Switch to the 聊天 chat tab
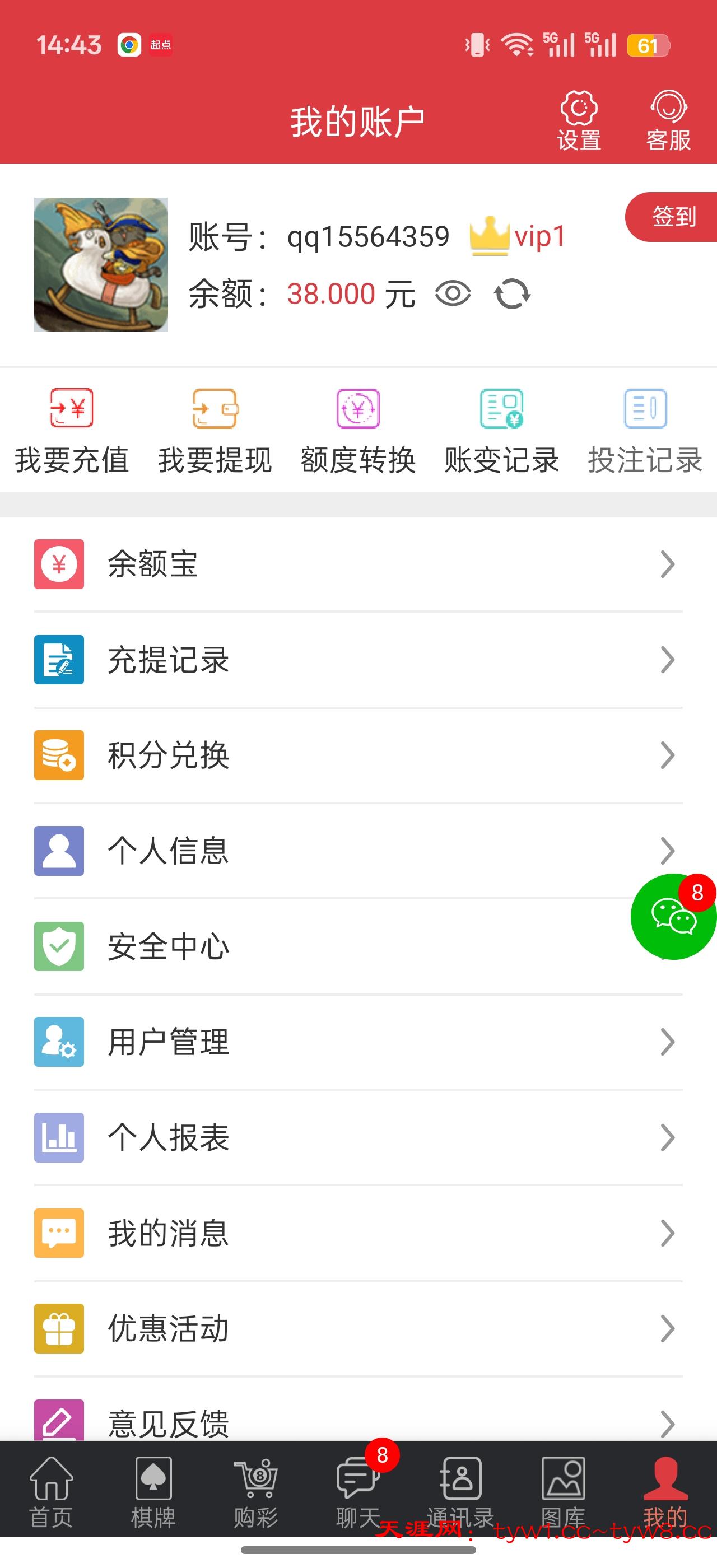The image size is (717, 1568). coord(358,1492)
